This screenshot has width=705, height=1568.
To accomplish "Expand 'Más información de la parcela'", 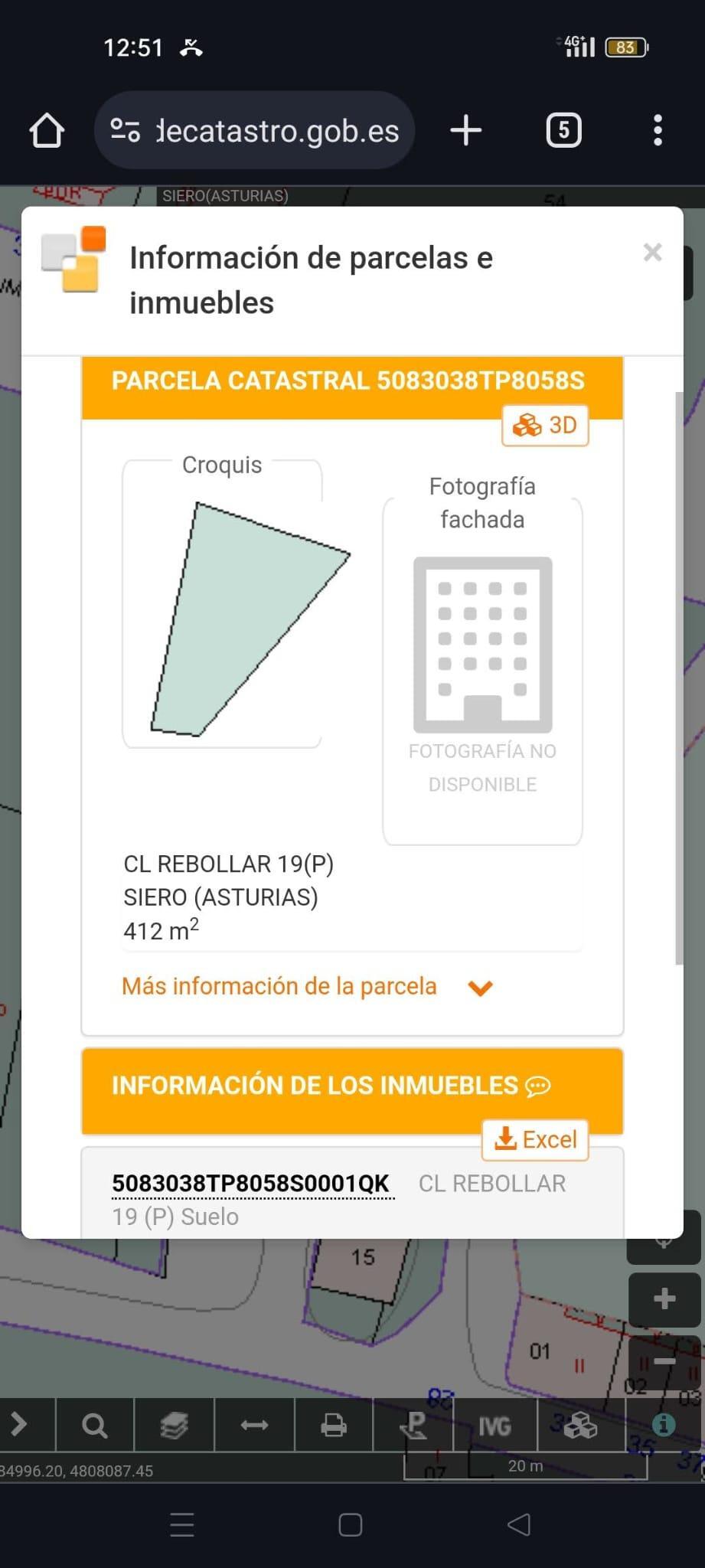I will (278, 986).
